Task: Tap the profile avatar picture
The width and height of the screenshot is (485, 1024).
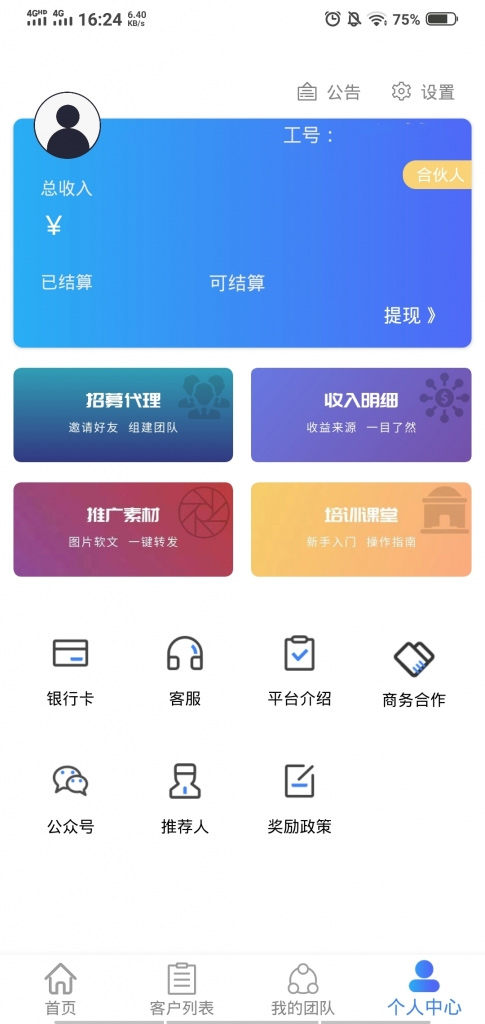Action: tap(67, 125)
